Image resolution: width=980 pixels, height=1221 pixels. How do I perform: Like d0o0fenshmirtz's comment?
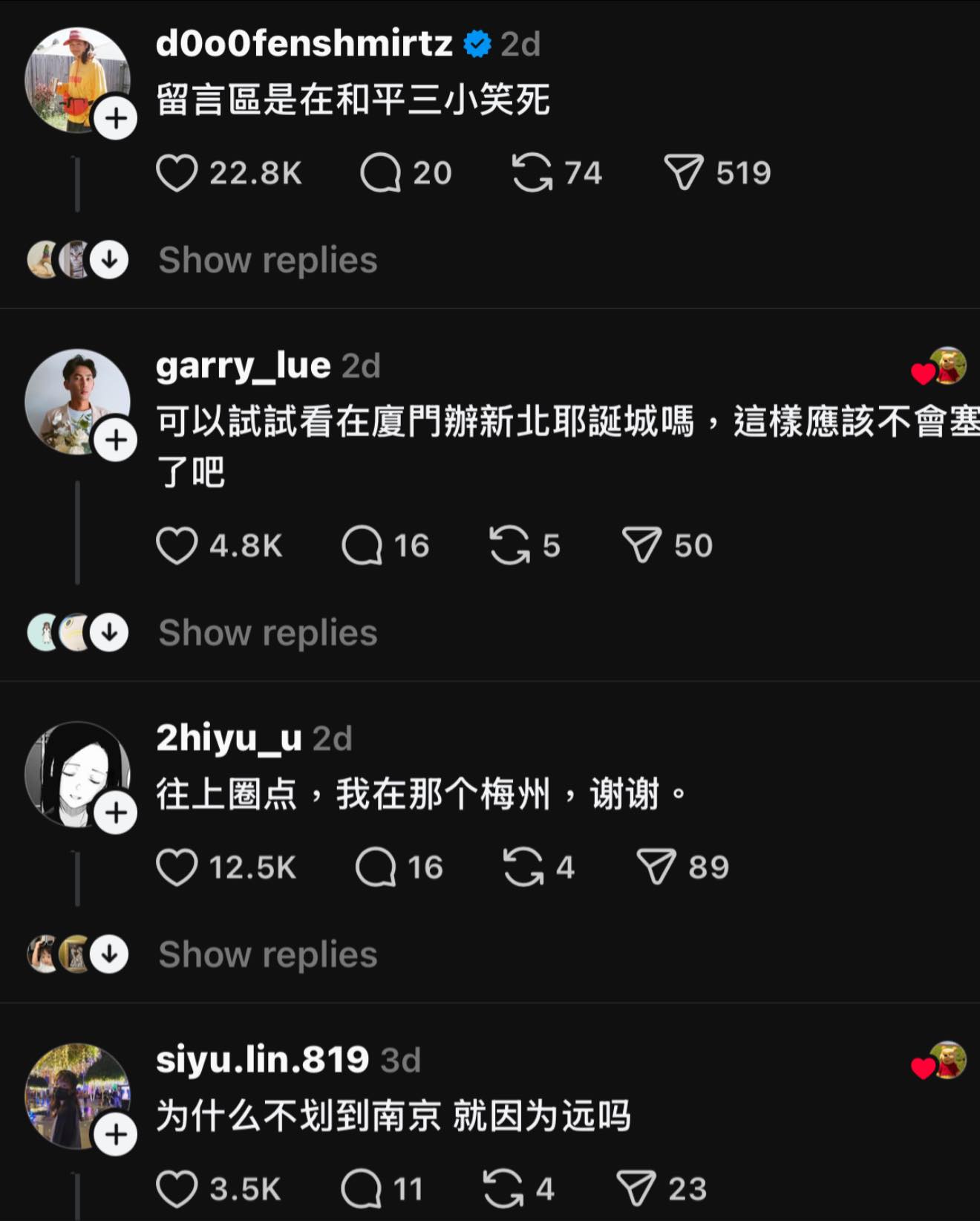[x=177, y=173]
